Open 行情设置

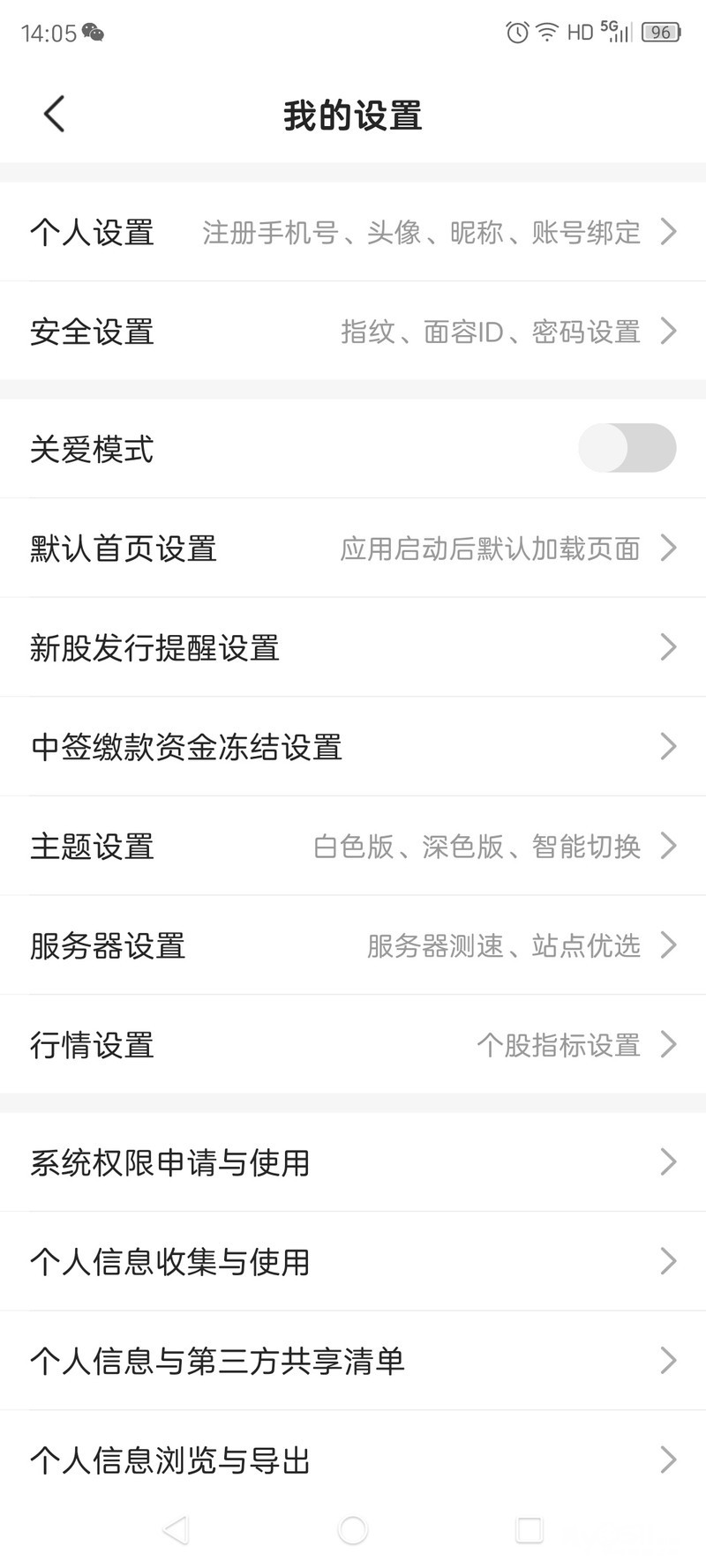353,1045
